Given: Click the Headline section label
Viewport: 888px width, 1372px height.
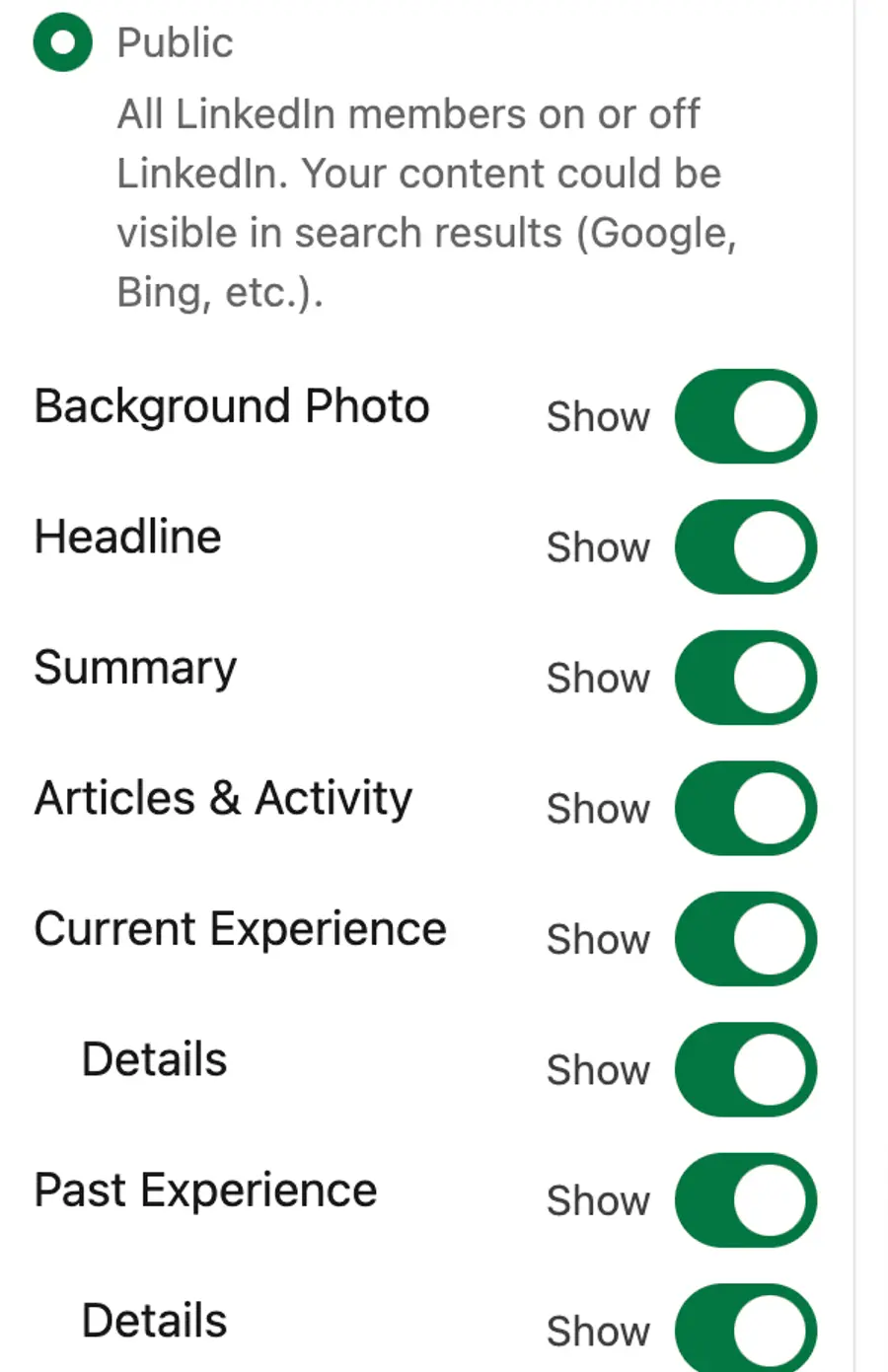Looking at the screenshot, I should (126, 537).
